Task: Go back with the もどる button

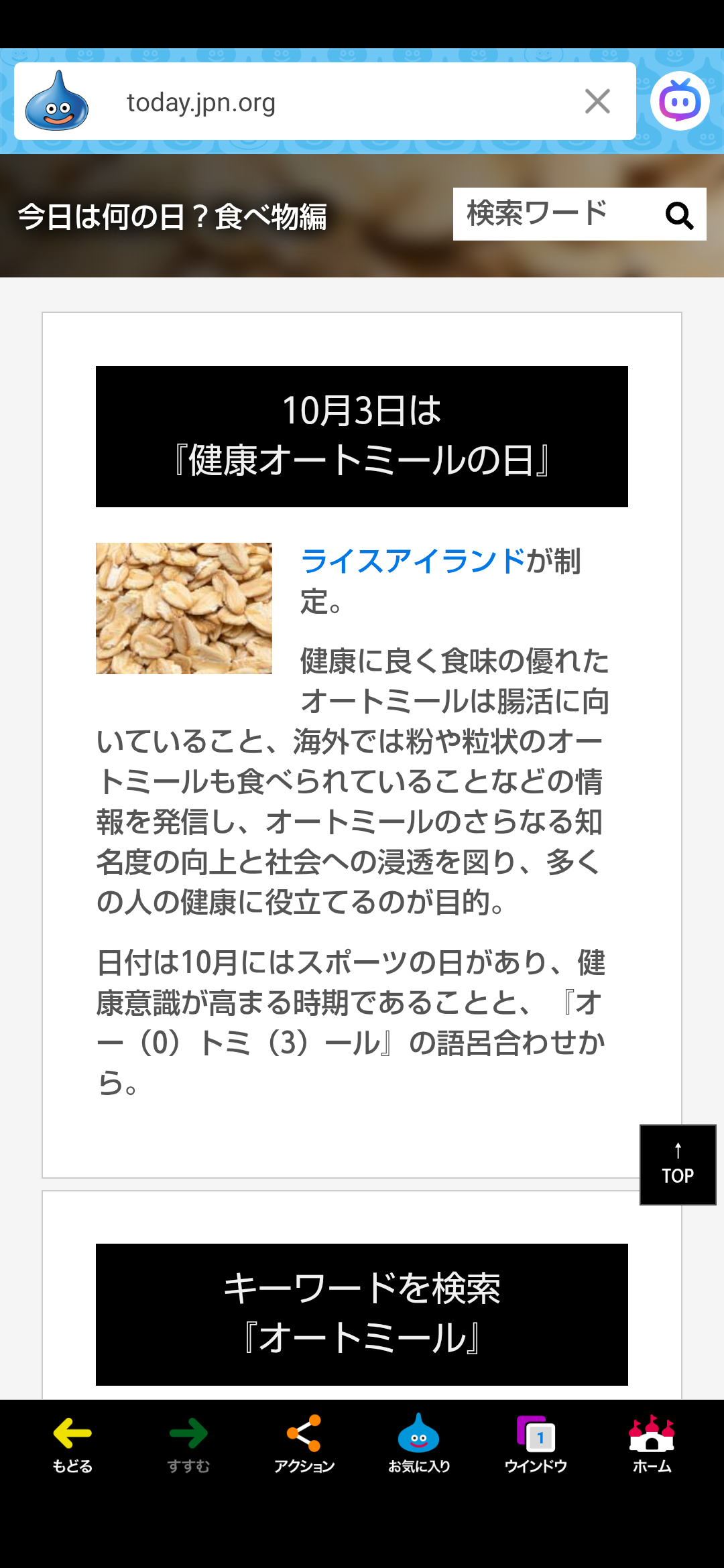Action: [x=72, y=1443]
